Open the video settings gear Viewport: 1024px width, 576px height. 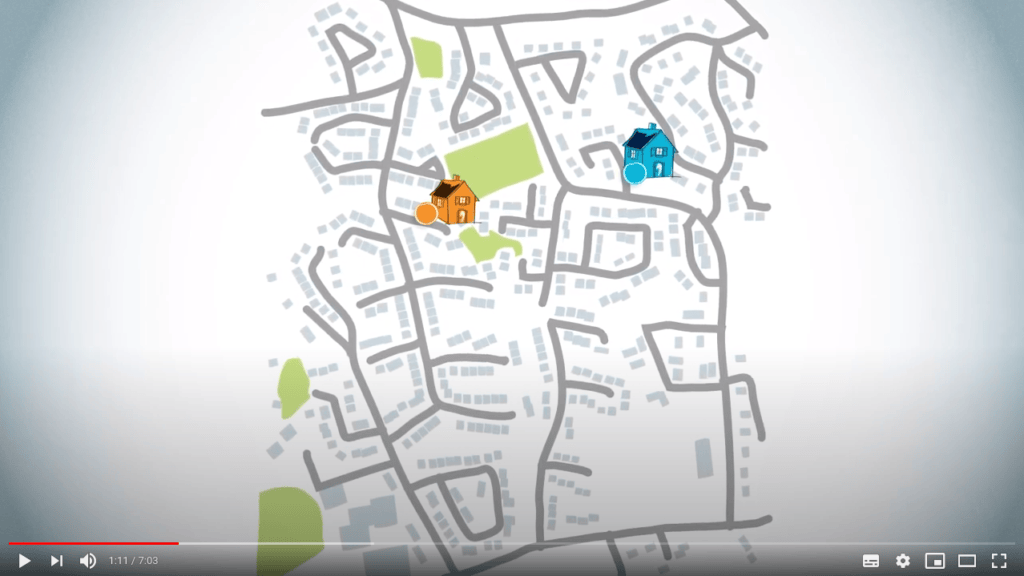coord(903,561)
